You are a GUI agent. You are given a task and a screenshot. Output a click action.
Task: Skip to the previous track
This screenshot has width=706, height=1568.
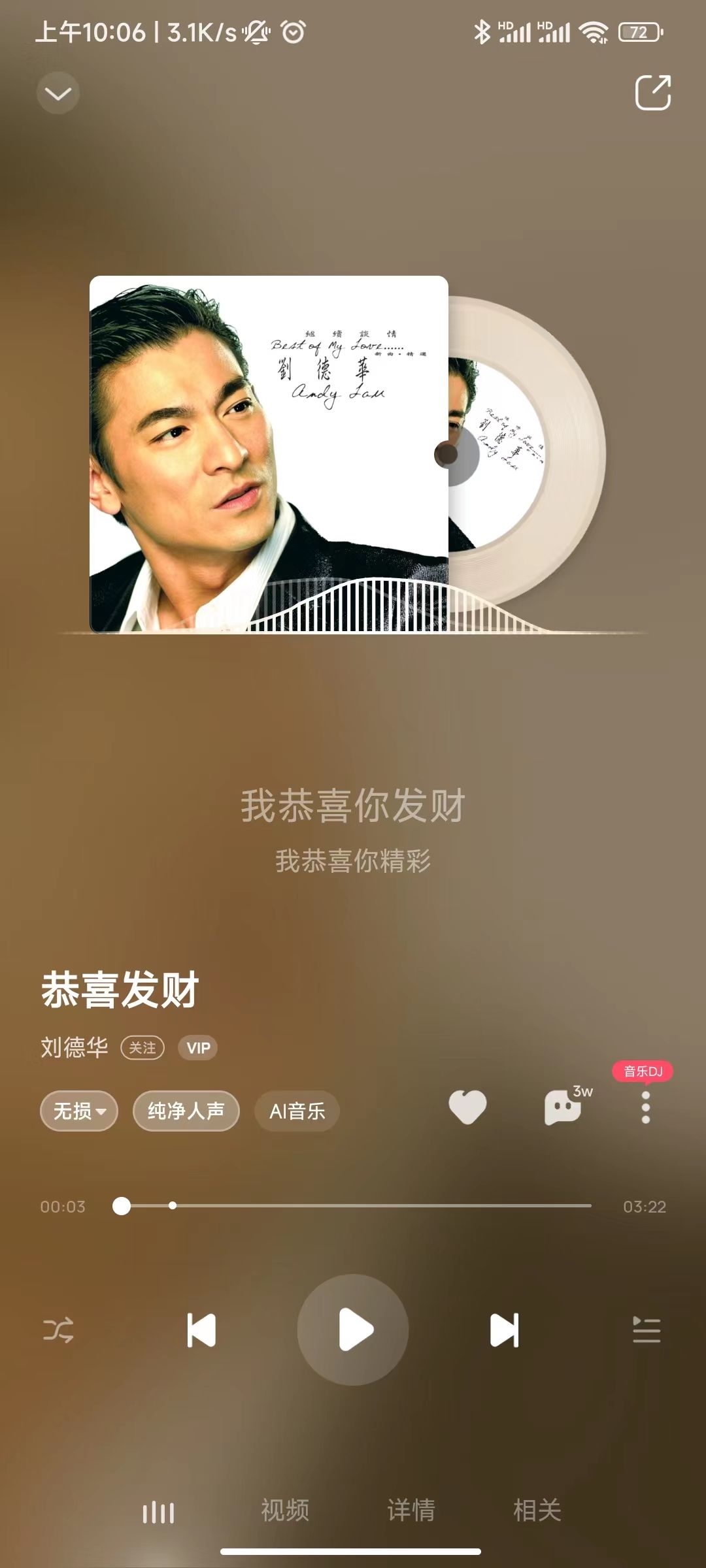[201, 1330]
